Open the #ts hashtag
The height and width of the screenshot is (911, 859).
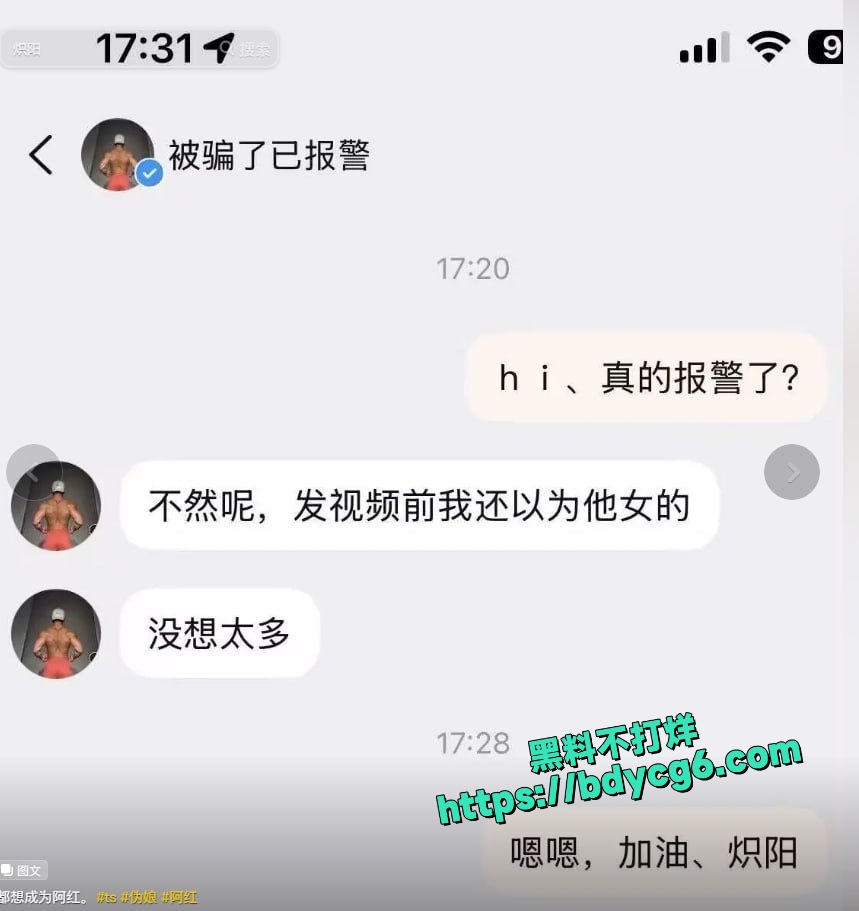coord(106,897)
